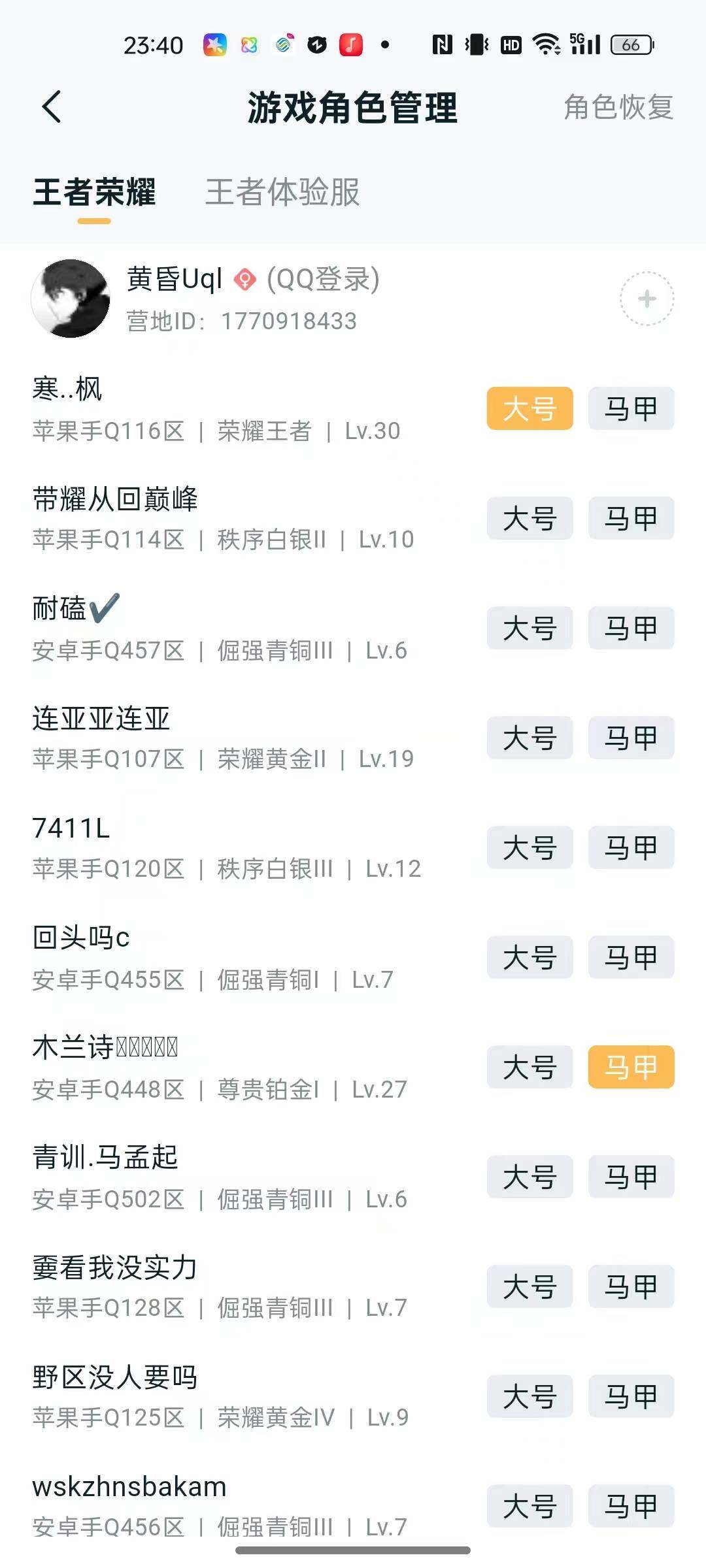The image size is (706, 1568).
Task: Mark 耐磕✔️ as 马甲
Action: [x=630, y=629]
